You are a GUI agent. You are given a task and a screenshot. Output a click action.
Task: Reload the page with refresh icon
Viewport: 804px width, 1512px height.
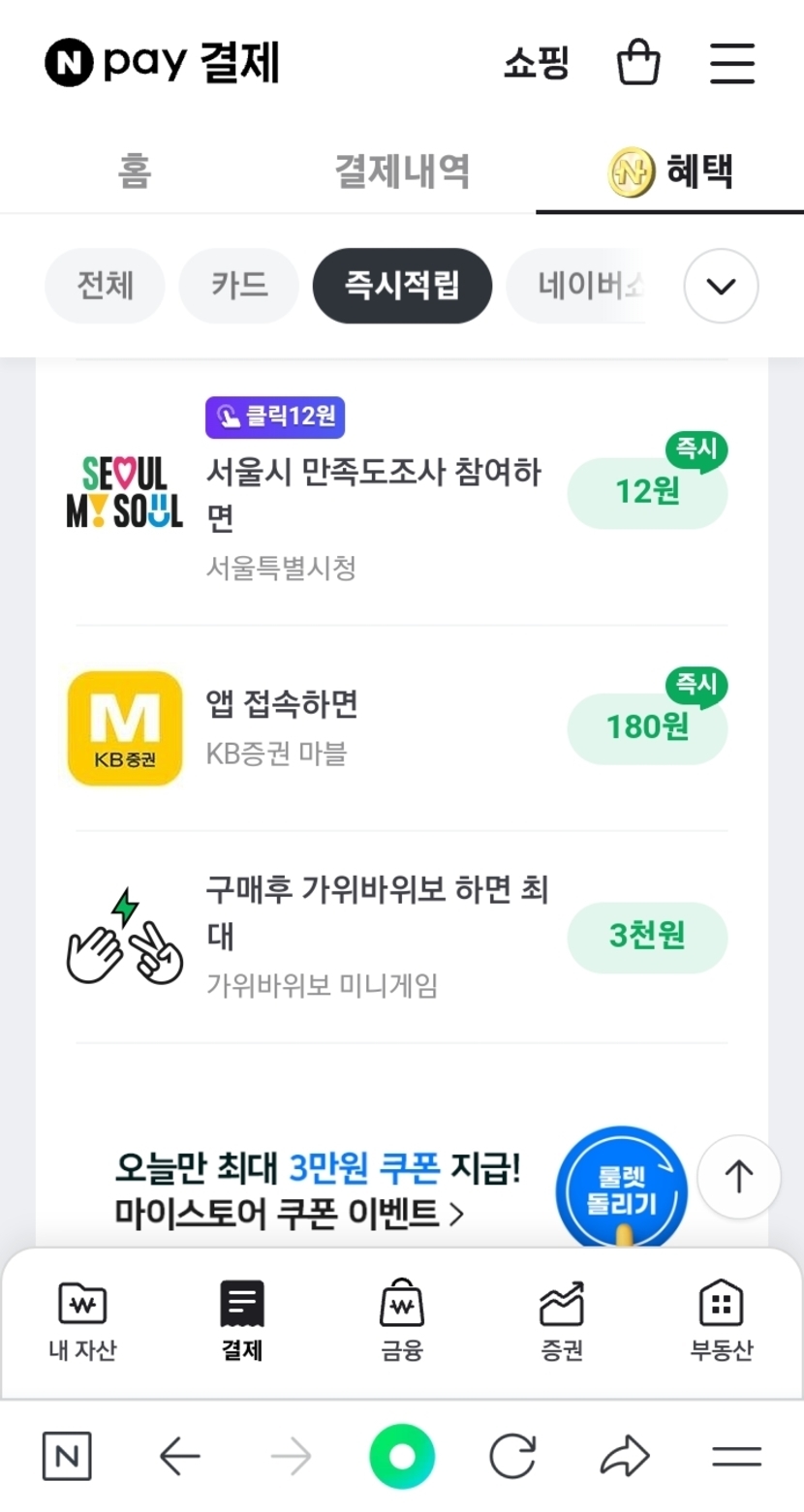[513, 1456]
